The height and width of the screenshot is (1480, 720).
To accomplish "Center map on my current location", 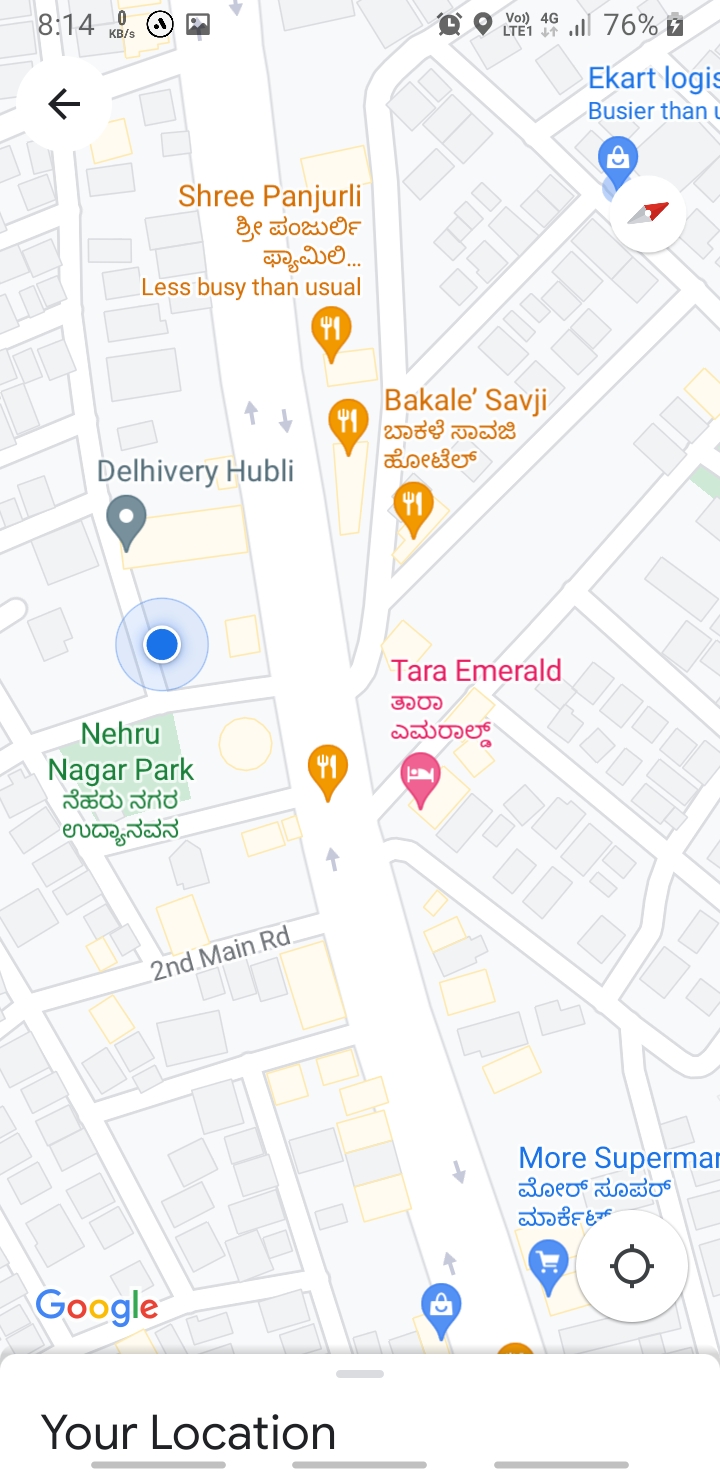I will 632,1266.
